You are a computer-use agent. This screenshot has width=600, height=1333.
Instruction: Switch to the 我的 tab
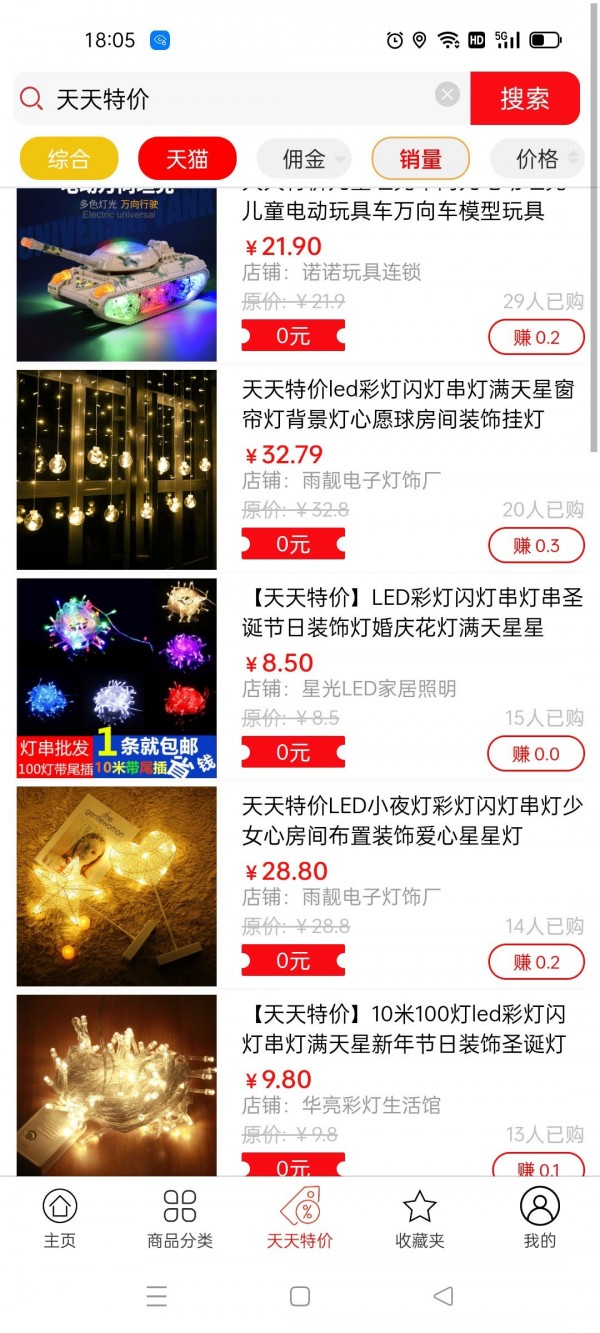coord(539,1219)
